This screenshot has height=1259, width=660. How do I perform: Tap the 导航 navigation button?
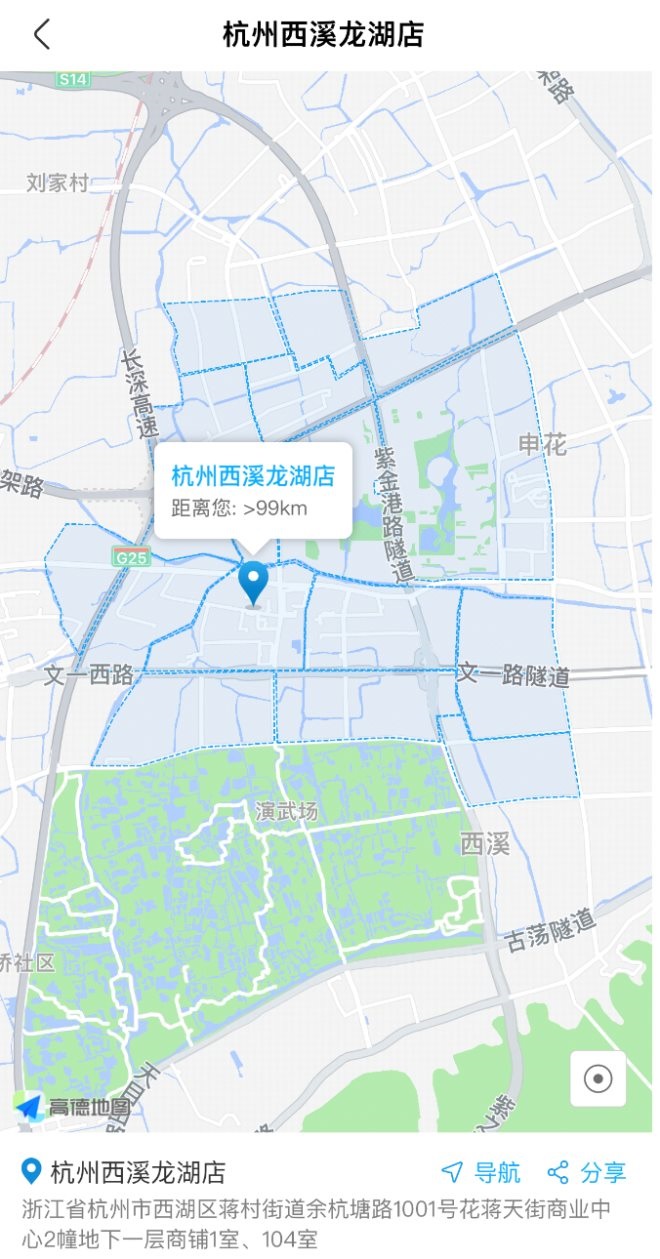tap(481, 1172)
